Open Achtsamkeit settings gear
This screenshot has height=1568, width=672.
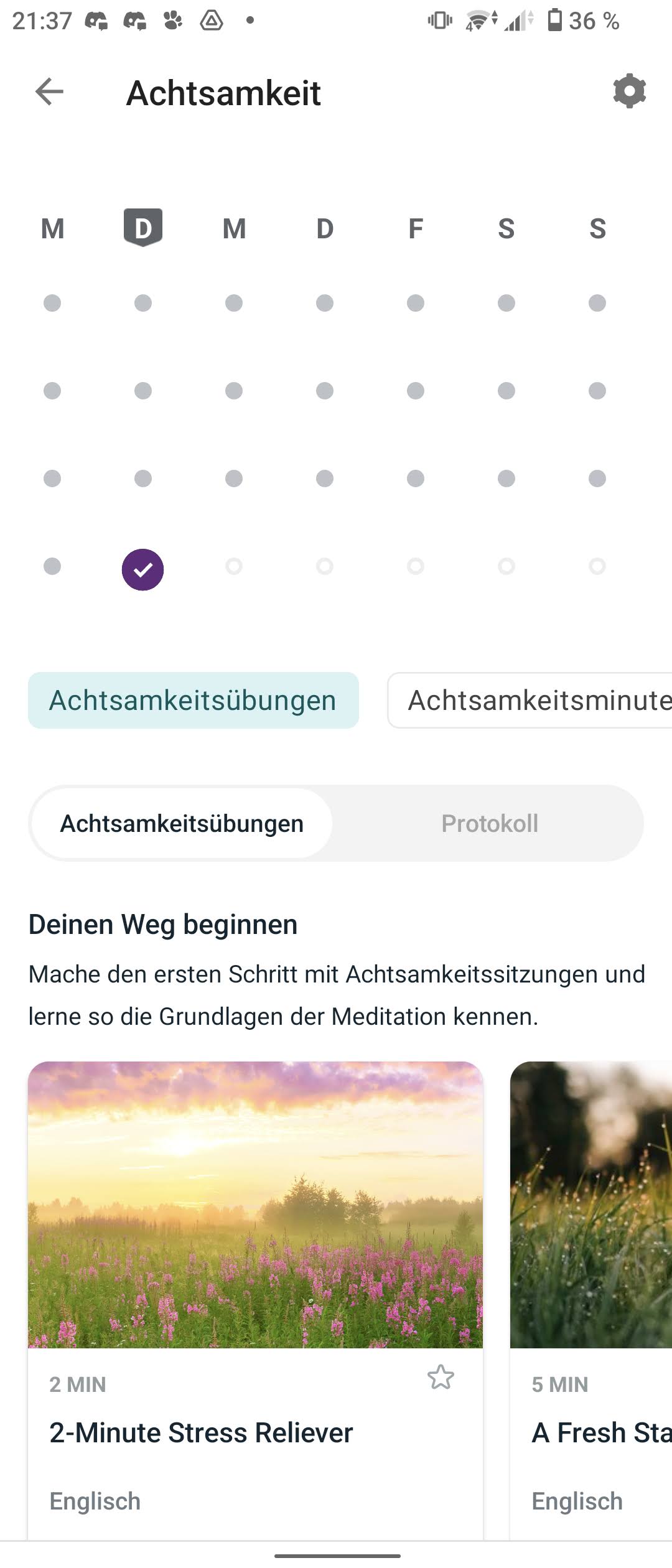click(629, 91)
